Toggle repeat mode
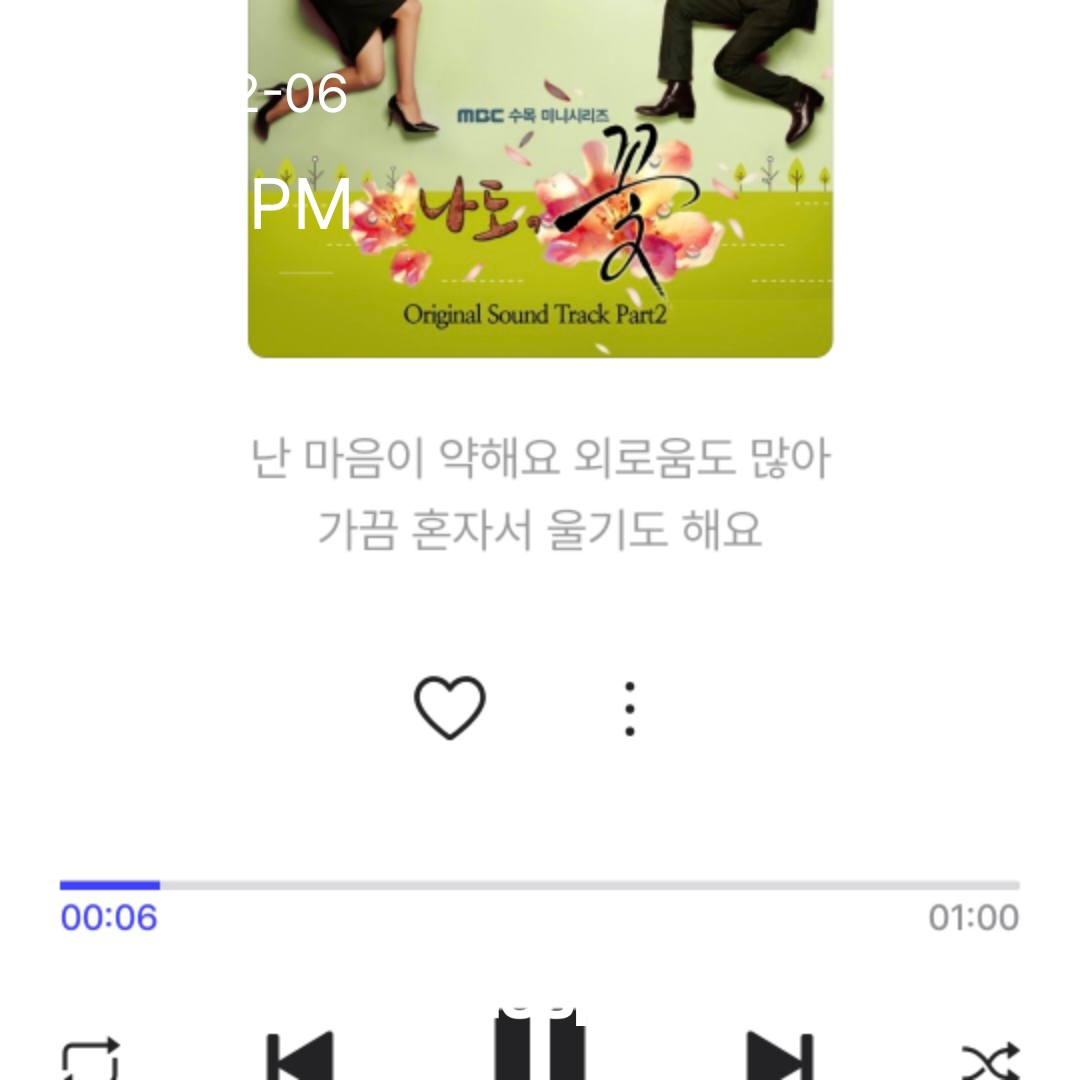 coord(90,1060)
